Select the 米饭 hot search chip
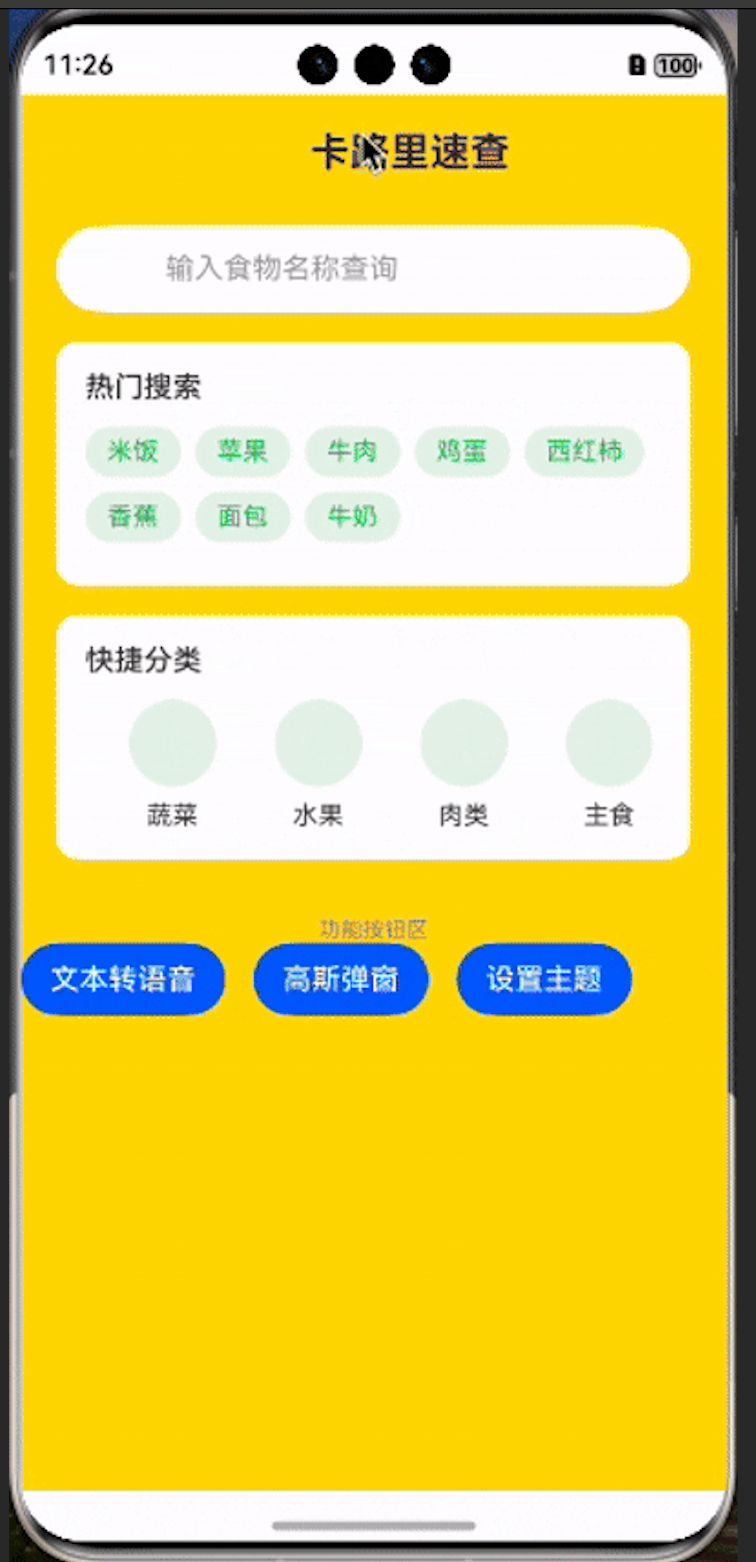This screenshot has width=756, height=1562. [x=133, y=451]
